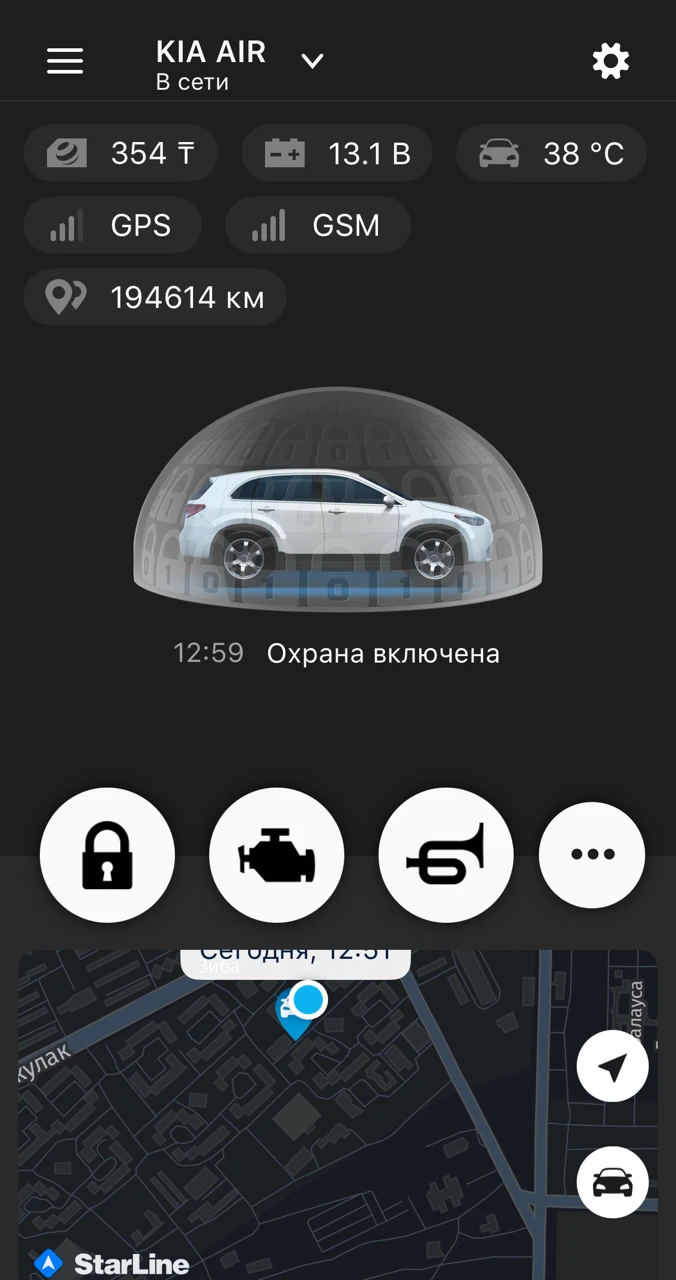Sound the horn signal button
The image size is (676, 1280).
[x=446, y=855]
